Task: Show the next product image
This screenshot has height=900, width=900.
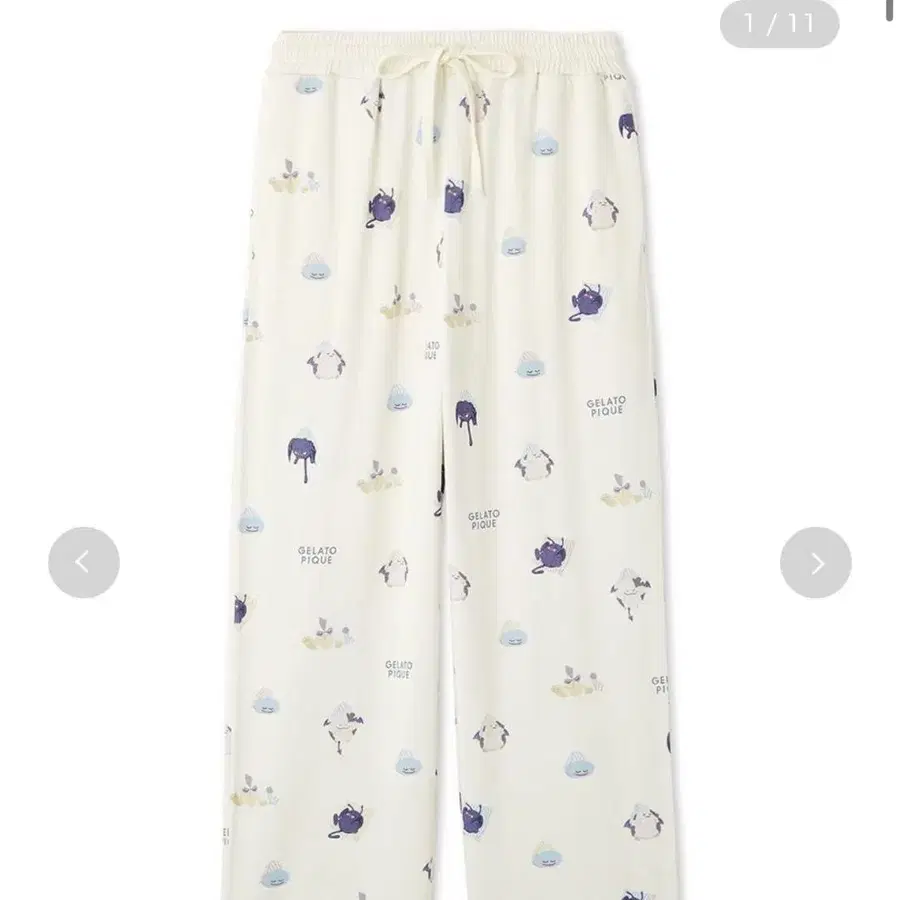Action: point(816,562)
